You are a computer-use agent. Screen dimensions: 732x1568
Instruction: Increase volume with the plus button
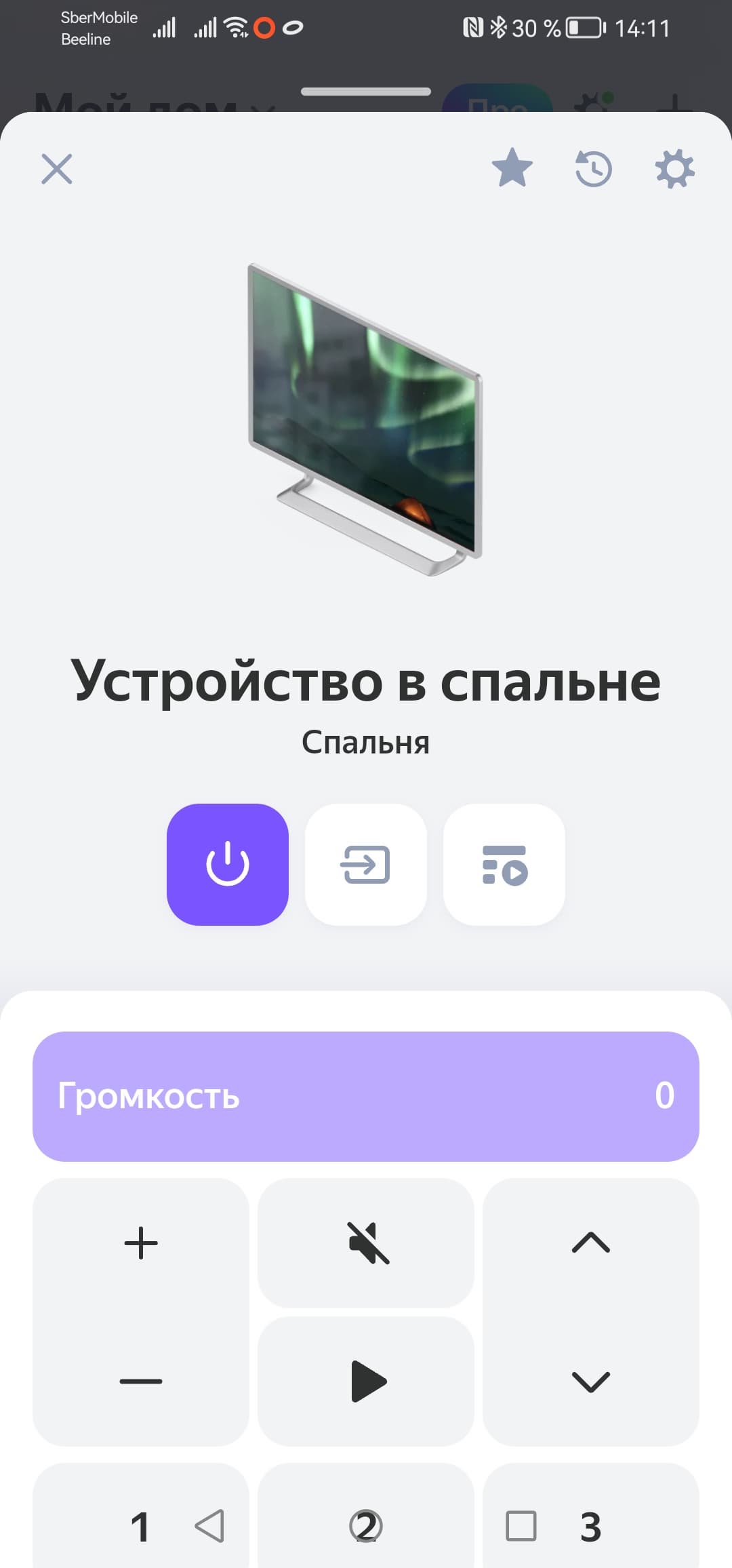pos(141,1242)
